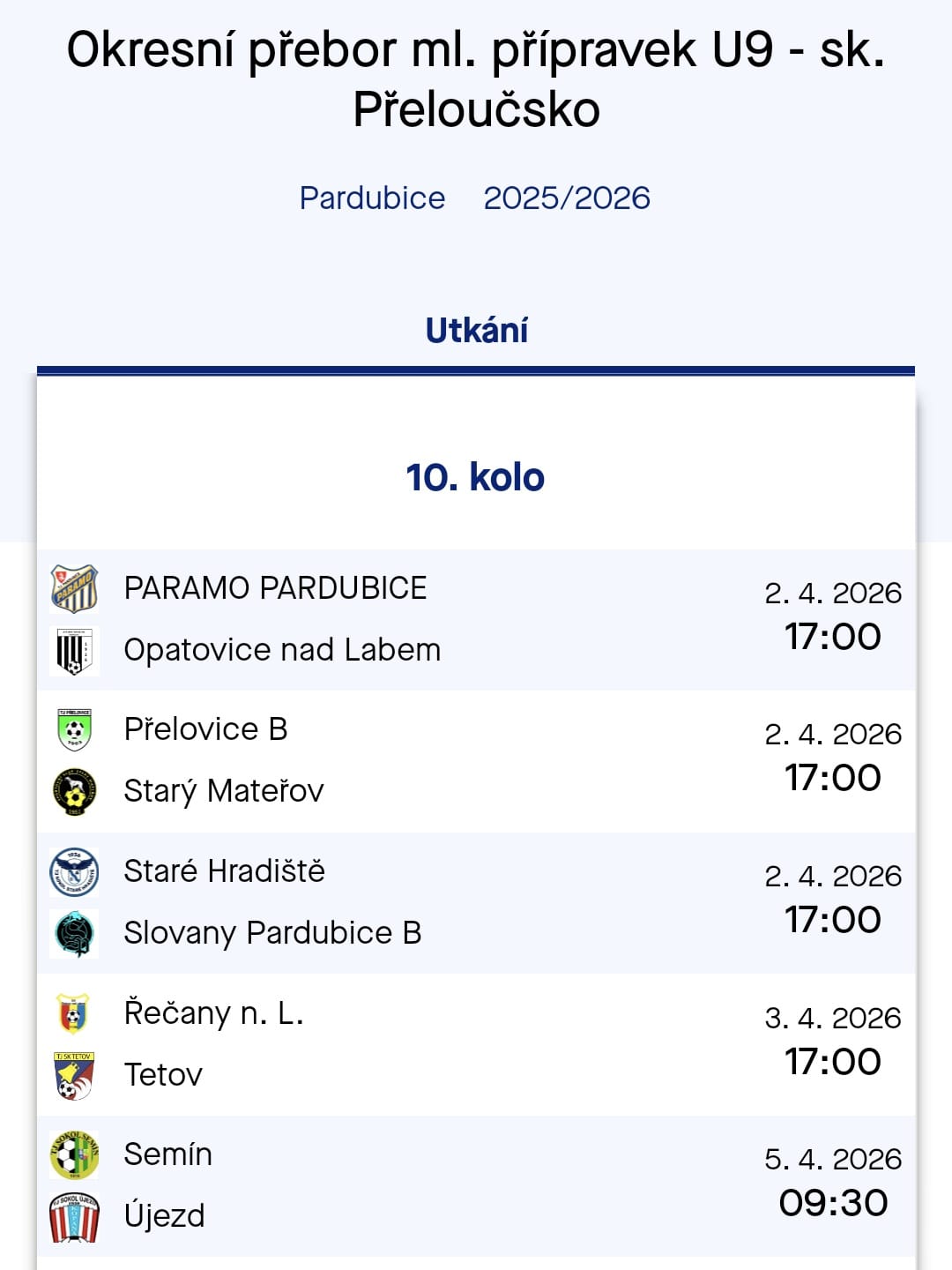Click the TJ SK Tetov club badge
This screenshot has height=1270, width=952.
(x=74, y=1075)
